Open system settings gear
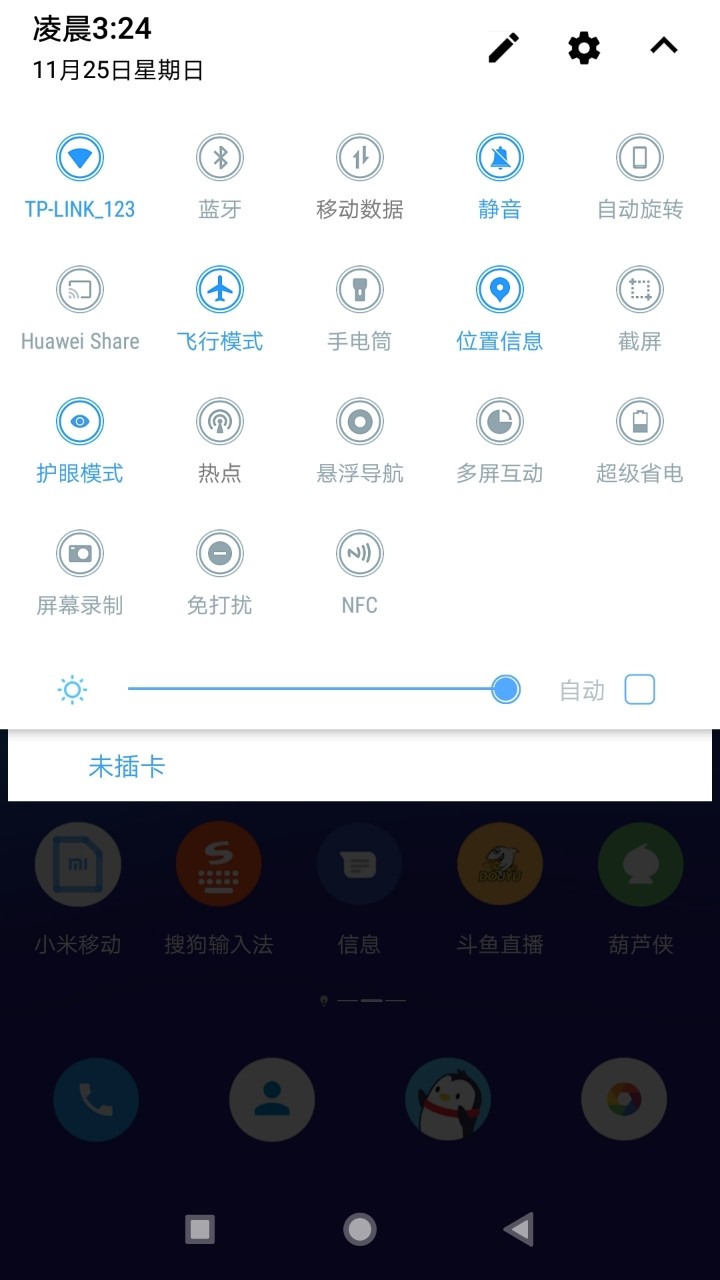The width and height of the screenshot is (720, 1280). coord(584,47)
